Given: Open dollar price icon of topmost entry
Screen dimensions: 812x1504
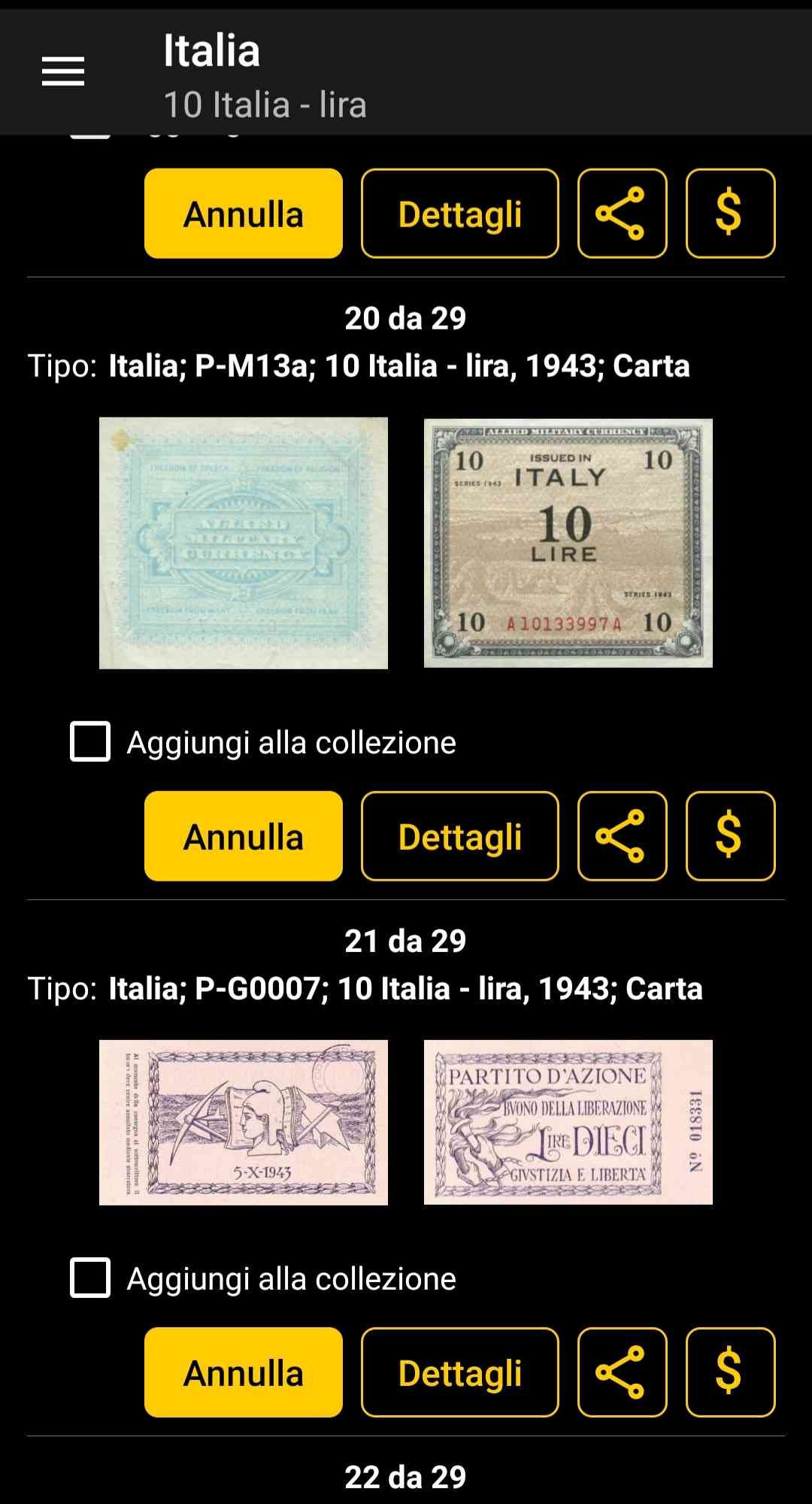Looking at the screenshot, I should point(731,214).
